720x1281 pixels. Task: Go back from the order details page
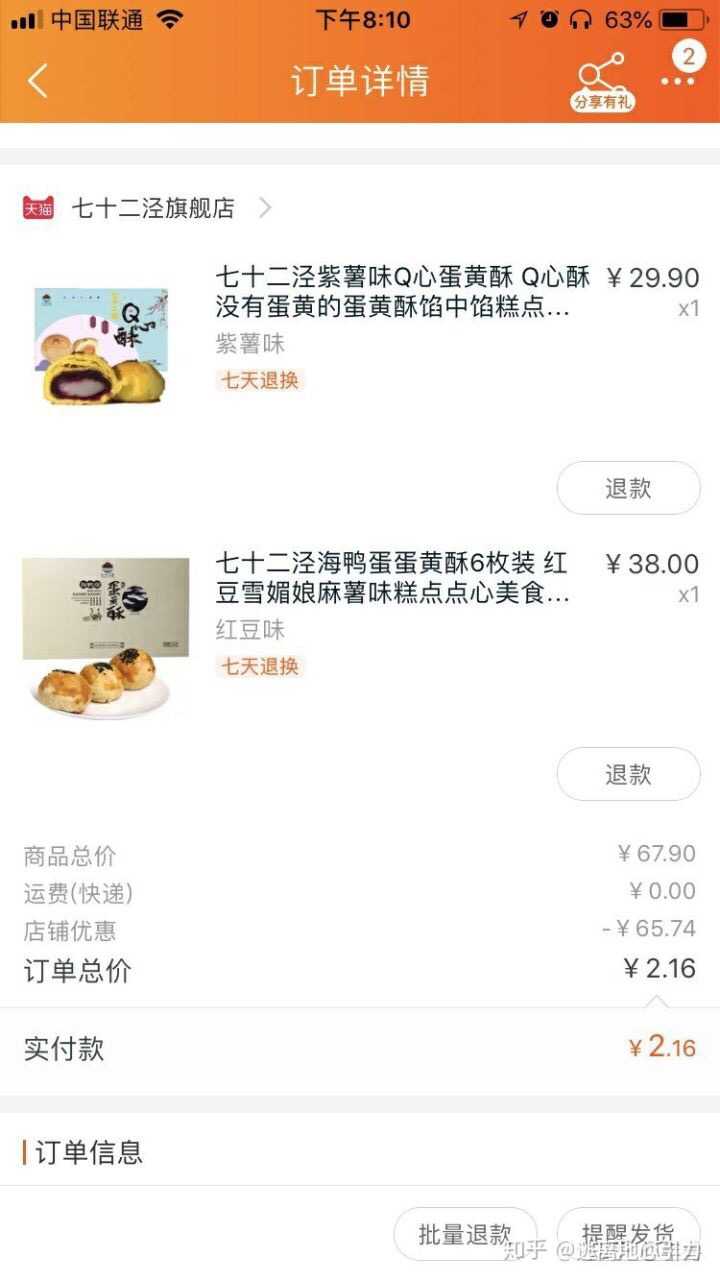pyautogui.click(x=38, y=80)
